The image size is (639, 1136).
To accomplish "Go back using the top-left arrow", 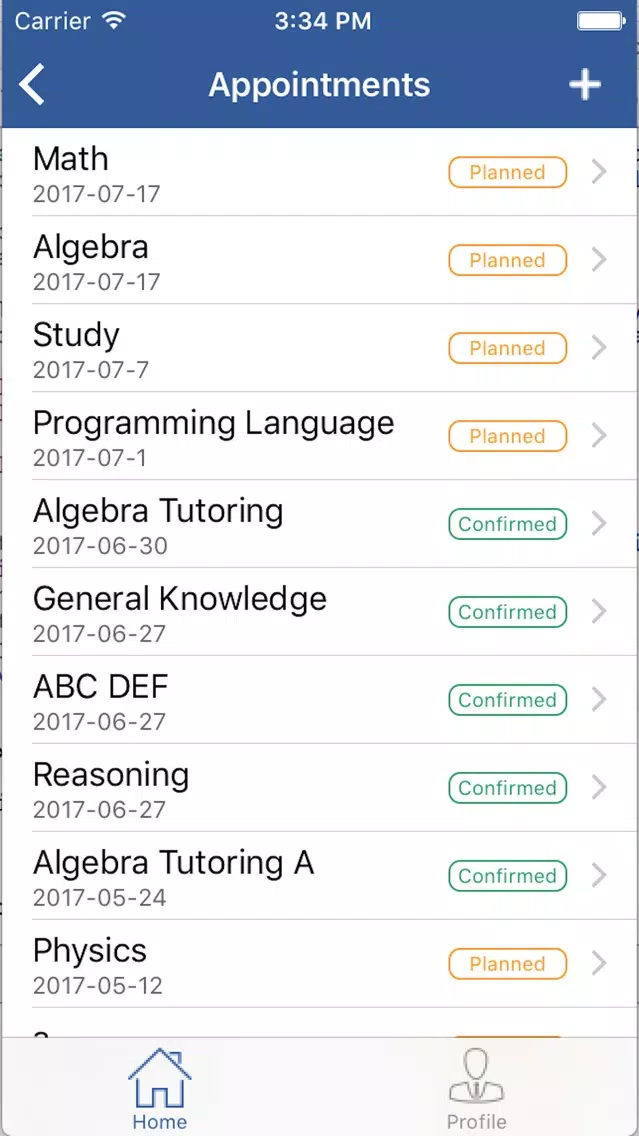I will click(32, 85).
